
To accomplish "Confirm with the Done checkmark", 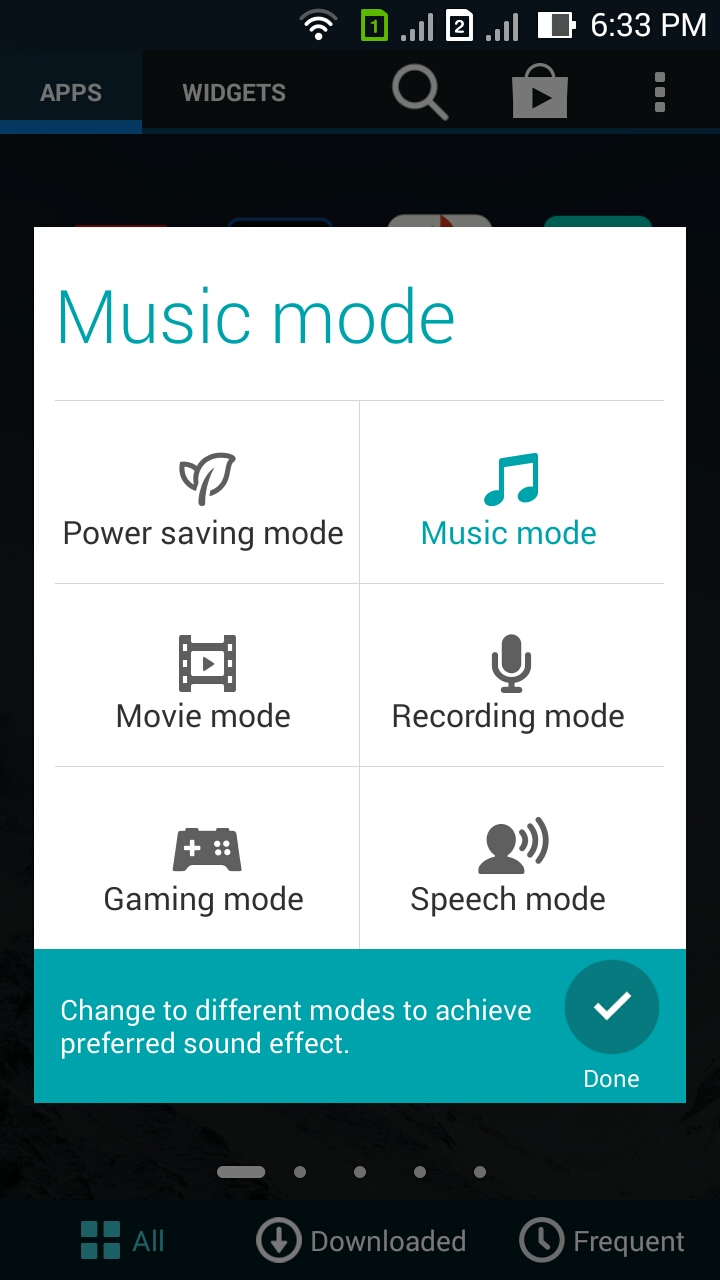I will coord(611,1007).
